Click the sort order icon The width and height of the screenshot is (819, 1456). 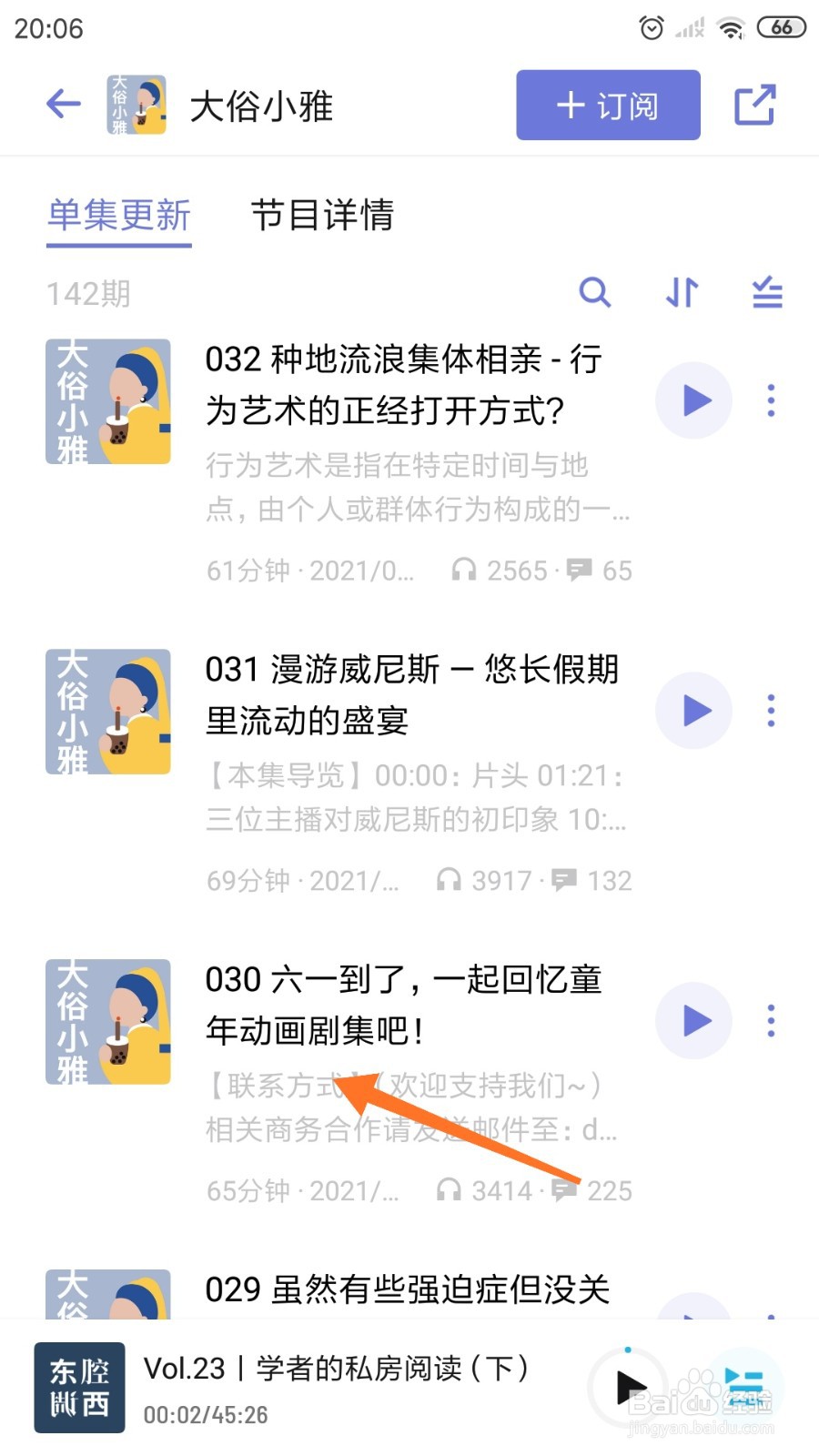click(680, 293)
